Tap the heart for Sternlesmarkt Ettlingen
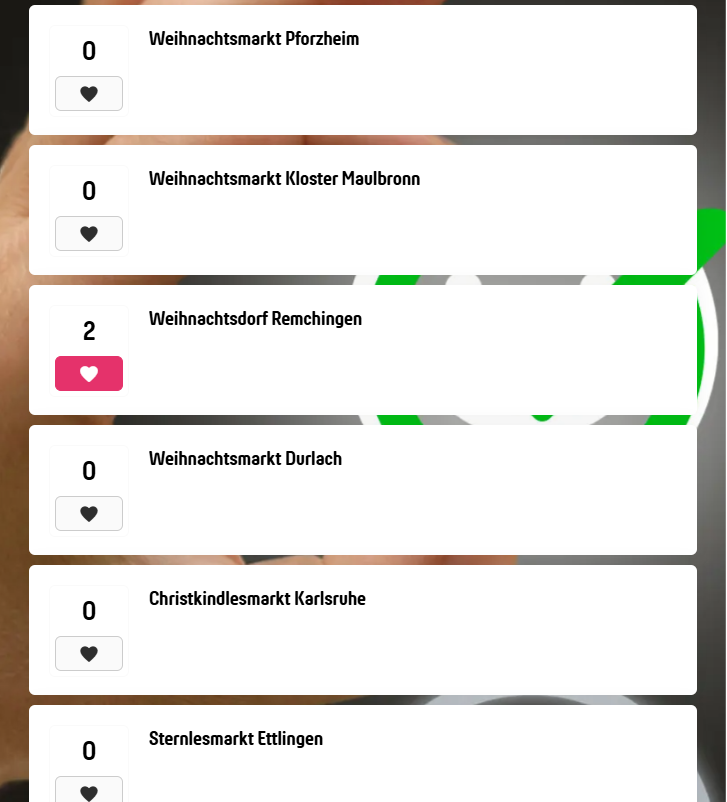The image size is (727, 802). [89, 791]
